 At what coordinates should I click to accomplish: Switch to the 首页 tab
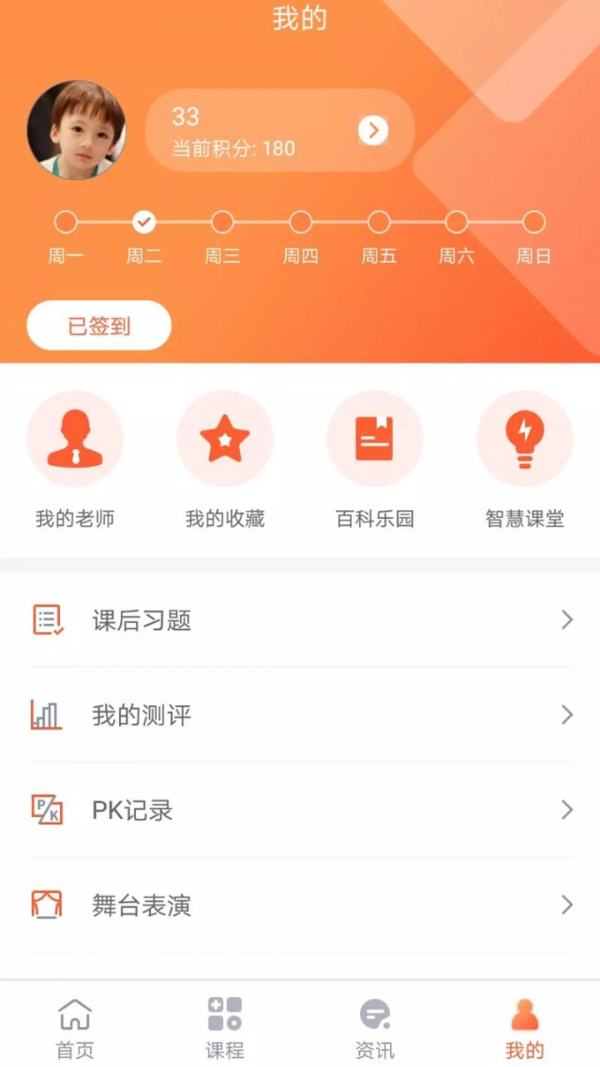click(75, 1027)
